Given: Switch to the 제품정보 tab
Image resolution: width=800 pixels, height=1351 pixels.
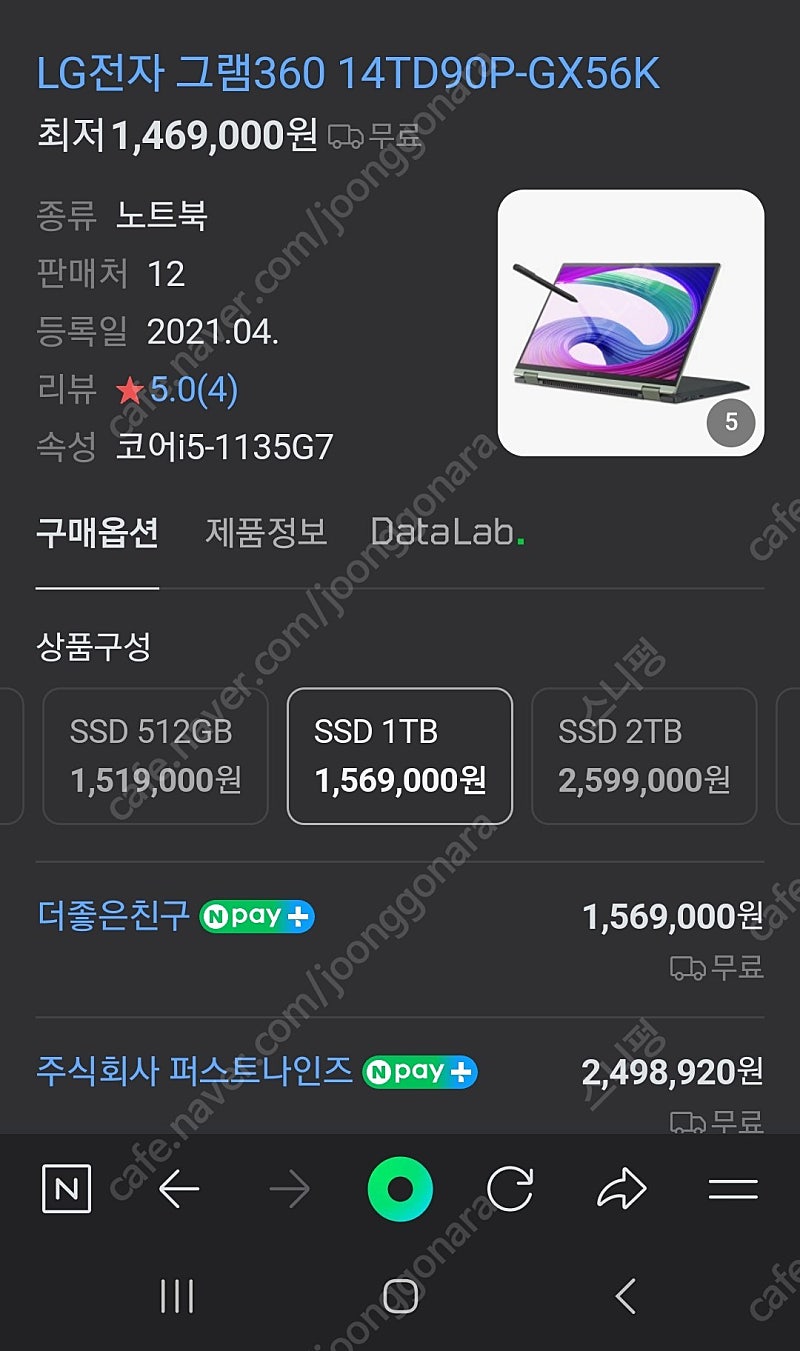Looking at the screenshot, I should pos(266,532).
